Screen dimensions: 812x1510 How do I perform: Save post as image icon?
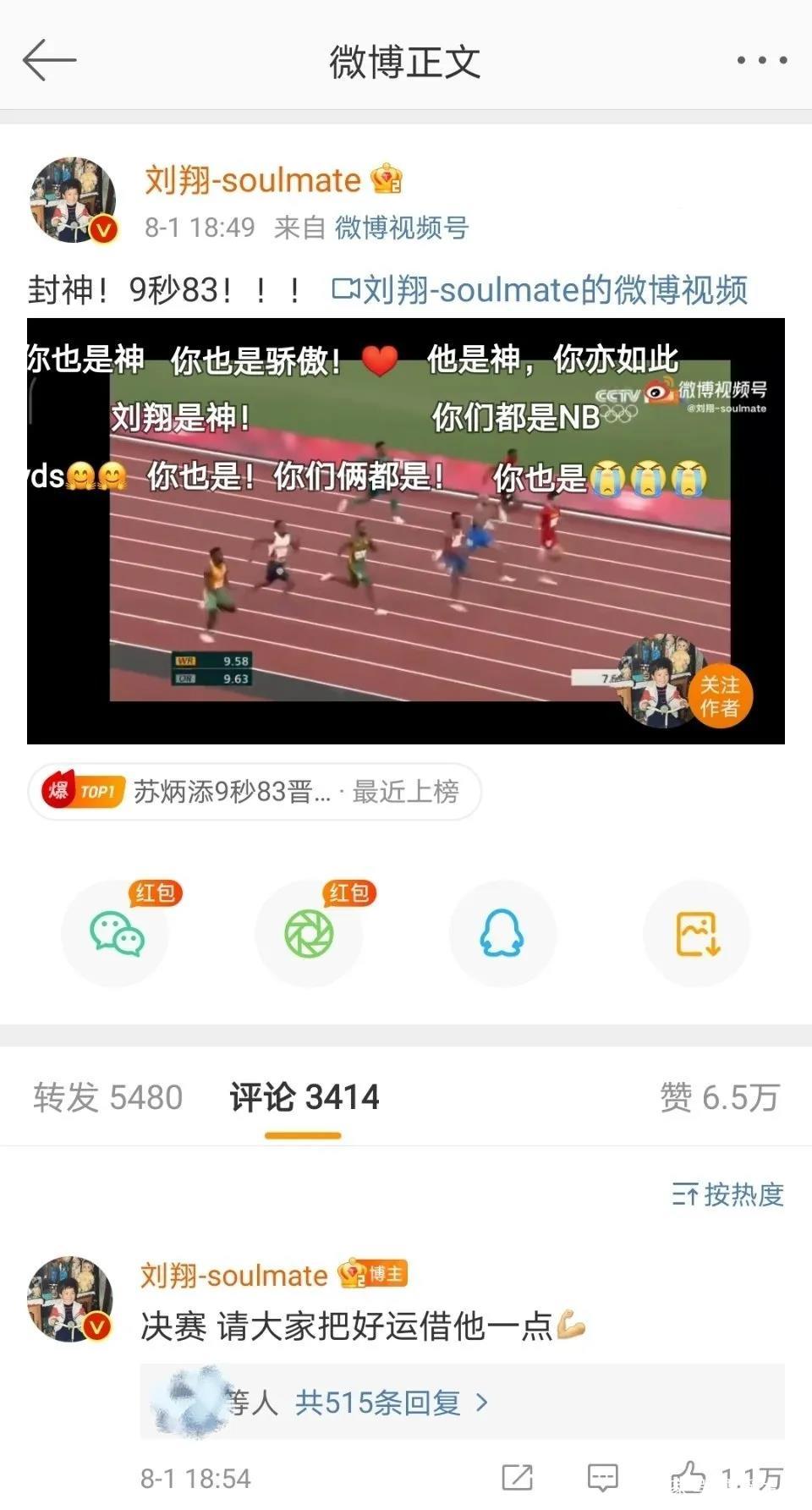[696, 933]
